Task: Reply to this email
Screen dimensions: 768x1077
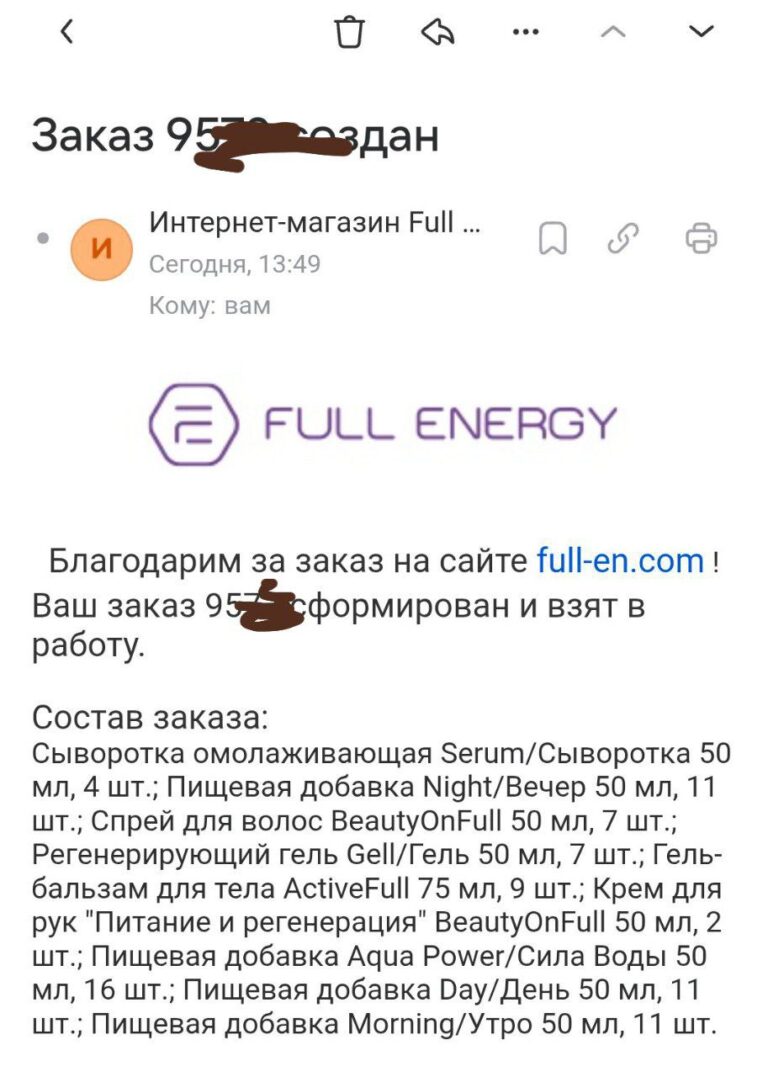Action: 437,33
